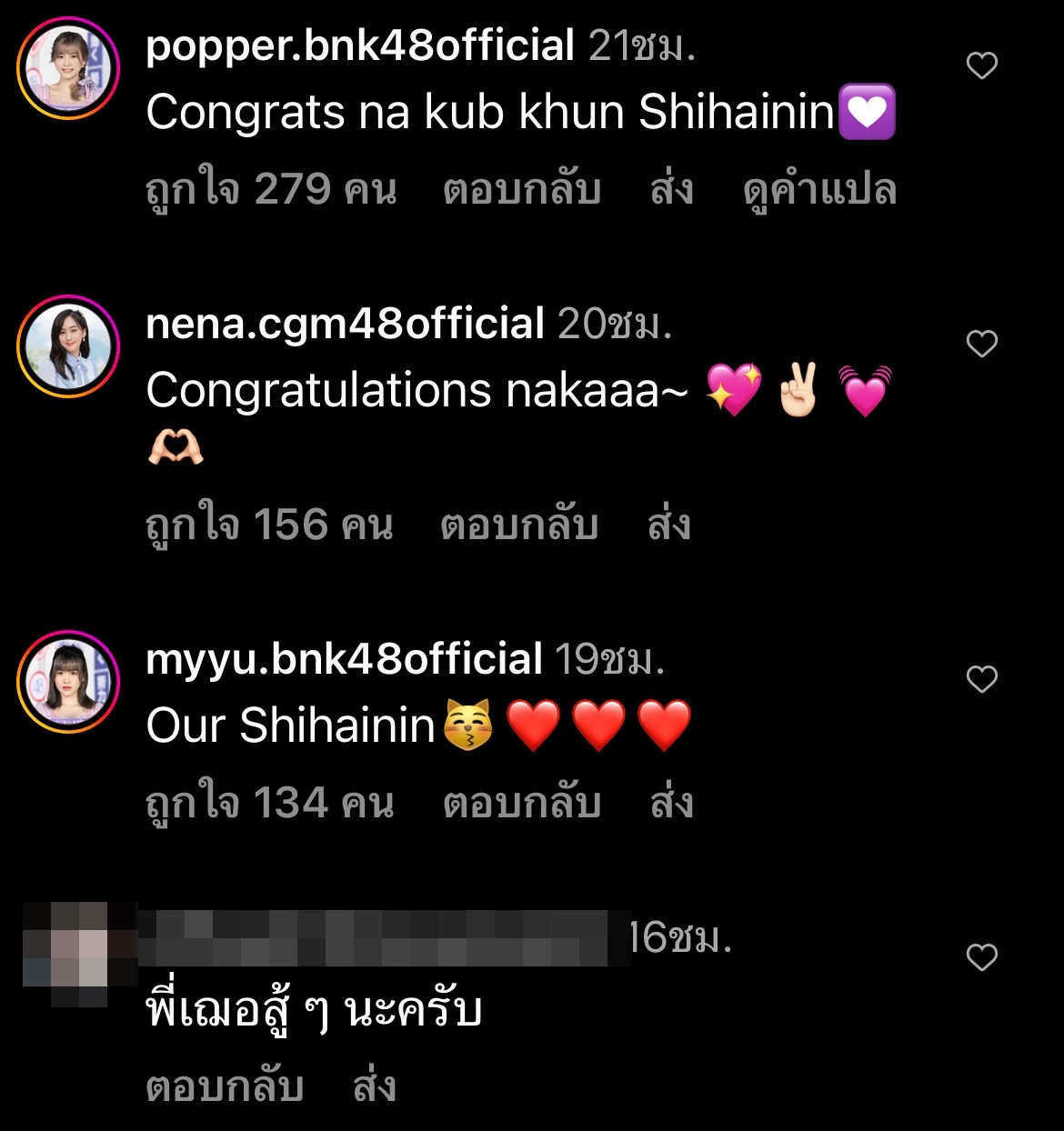
Task: Open nena.cgm48official's profile picture
Action: (x=68, y=346)
